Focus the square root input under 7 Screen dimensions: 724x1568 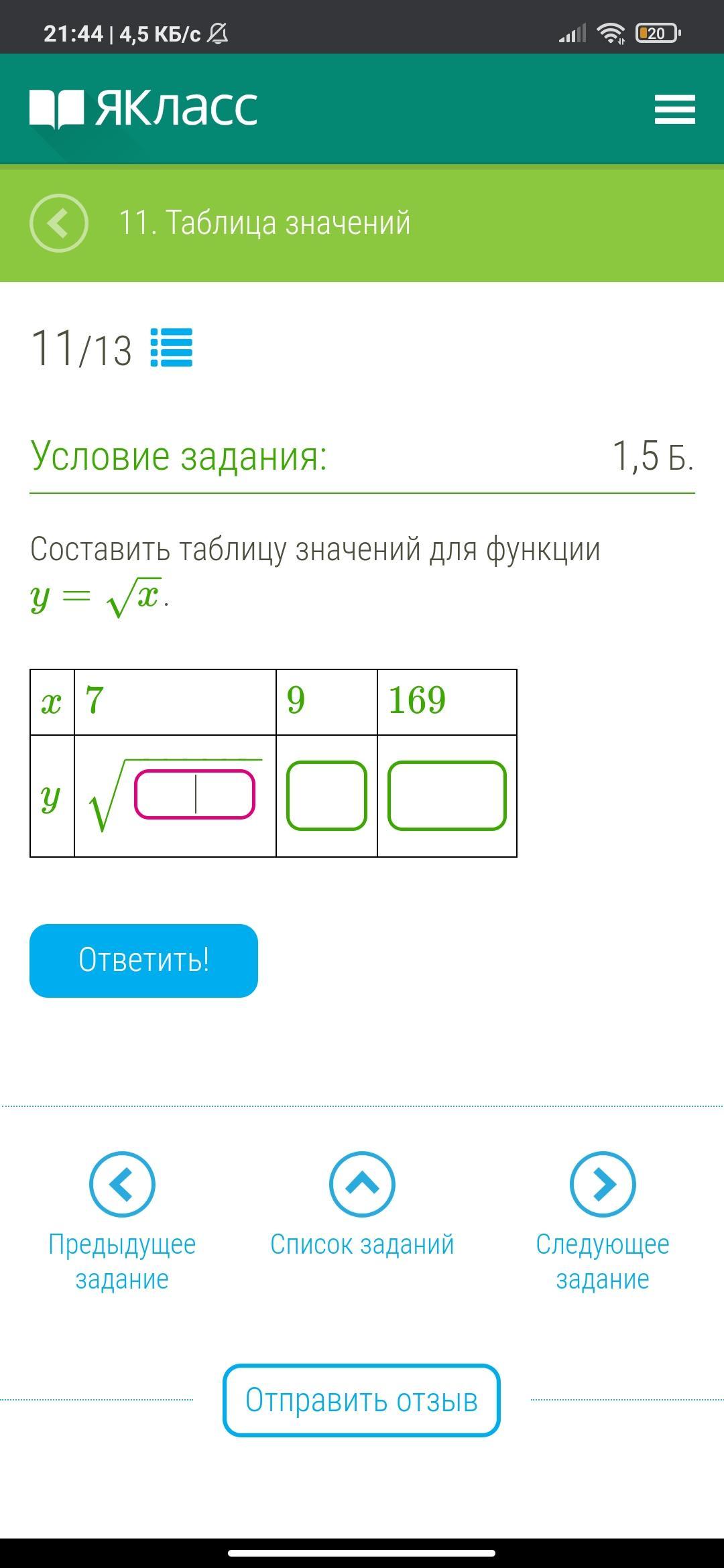click(x=194, y=795)
